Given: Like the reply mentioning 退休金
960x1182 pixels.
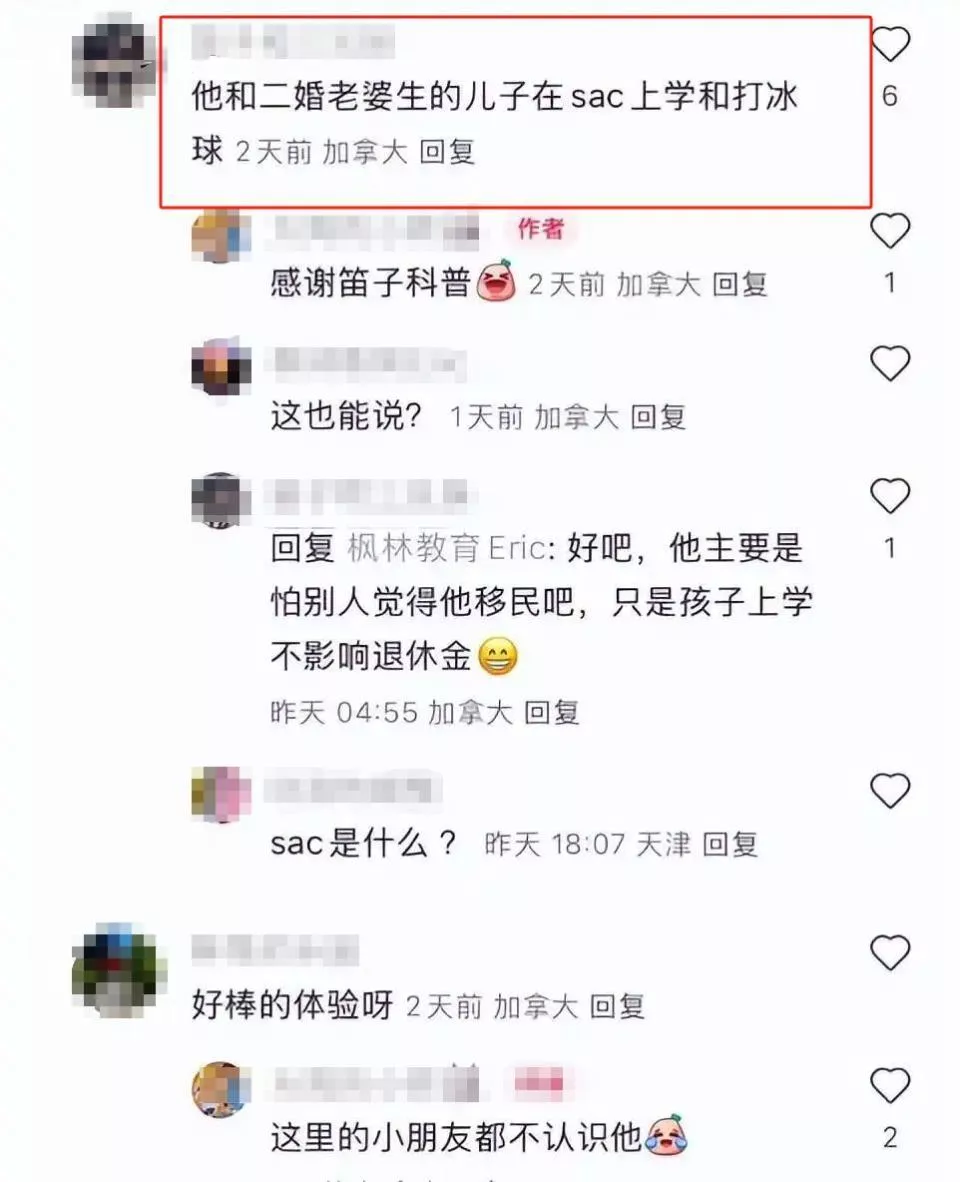Looking at the screenshot, I should pyautogui.click(x=890, y=496).
